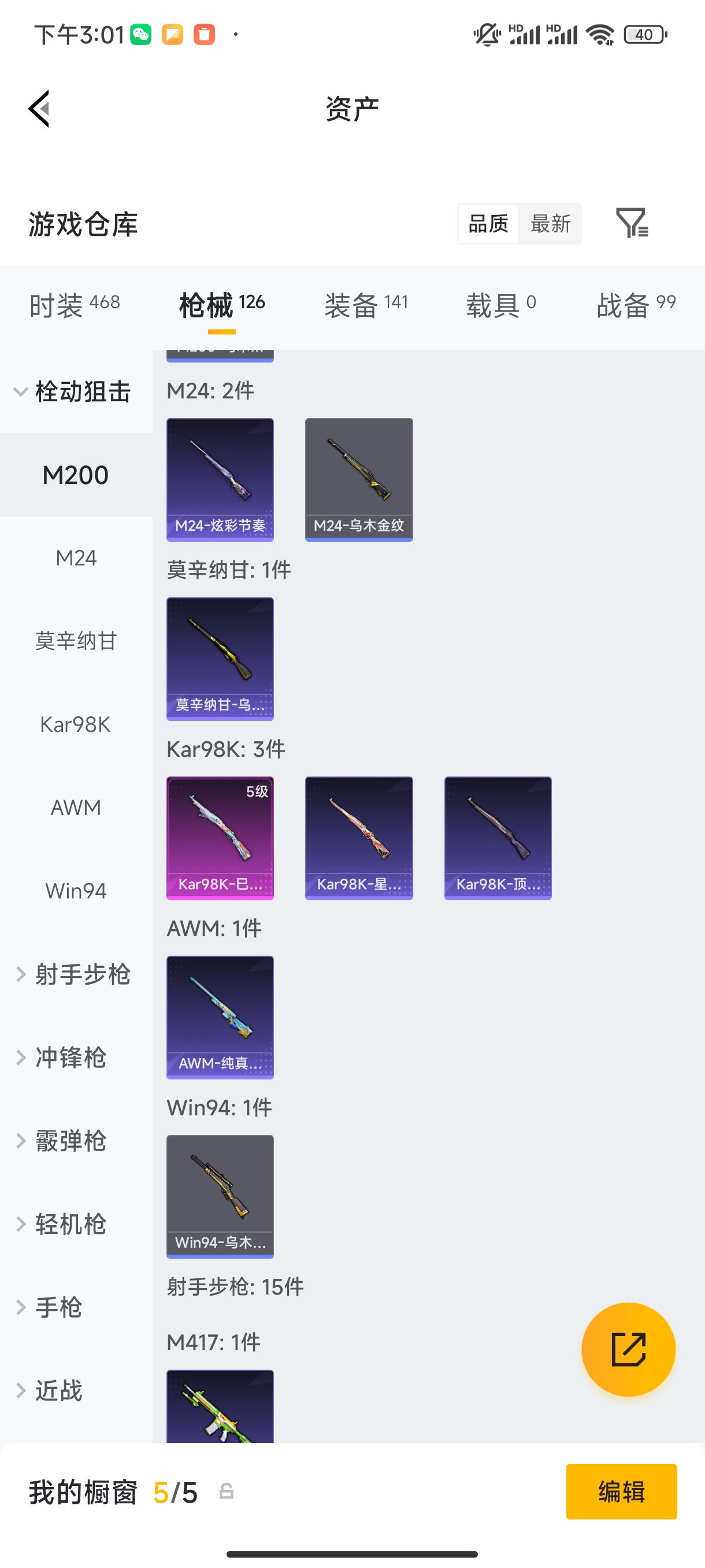Select the Win94 sidebar entry
This screenshot has height=1568, width=705.
pos(76,890)
